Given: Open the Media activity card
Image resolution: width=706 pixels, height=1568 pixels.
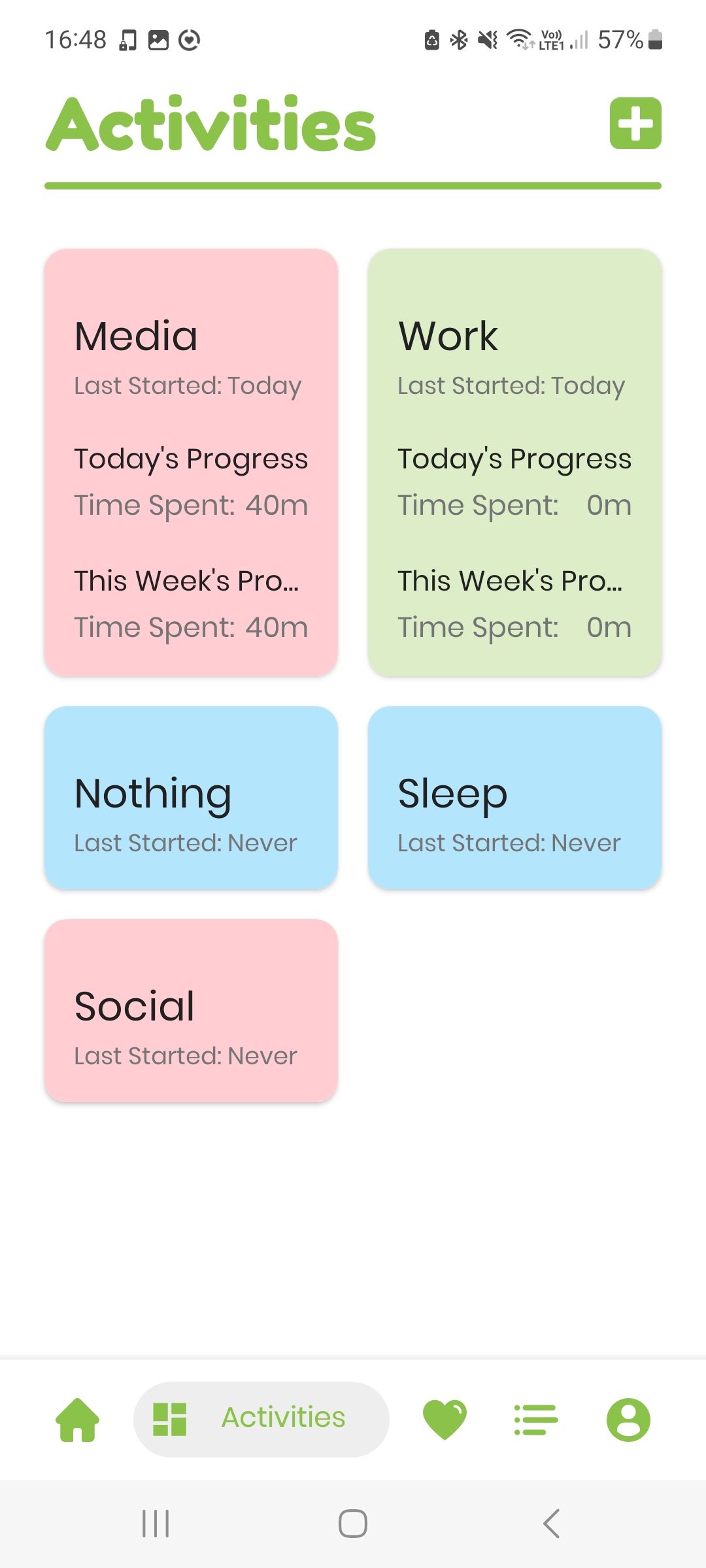Looking at the screenshot, I should point(191,462).
